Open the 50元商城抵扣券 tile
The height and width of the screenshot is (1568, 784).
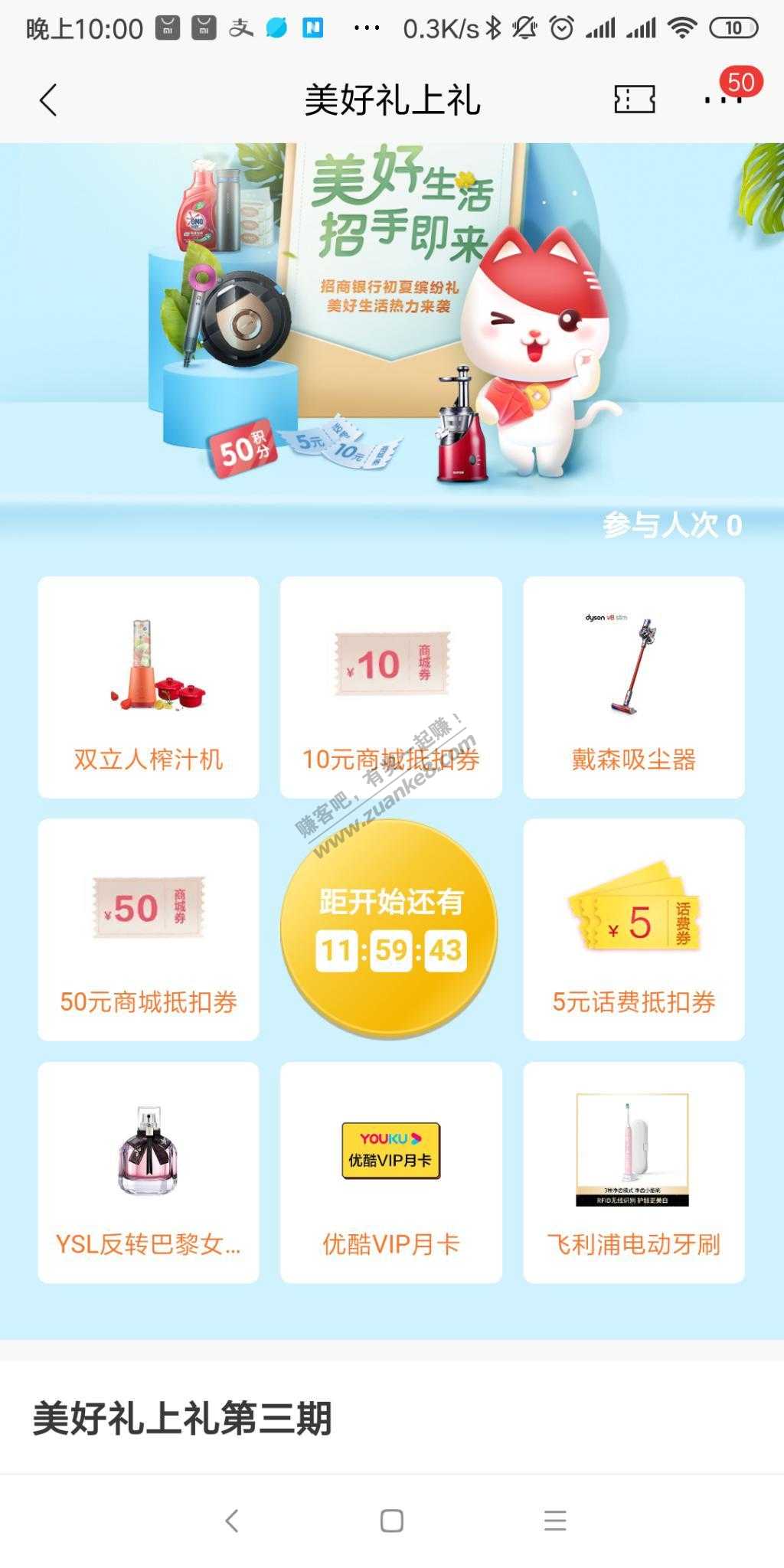click(149, 929)
